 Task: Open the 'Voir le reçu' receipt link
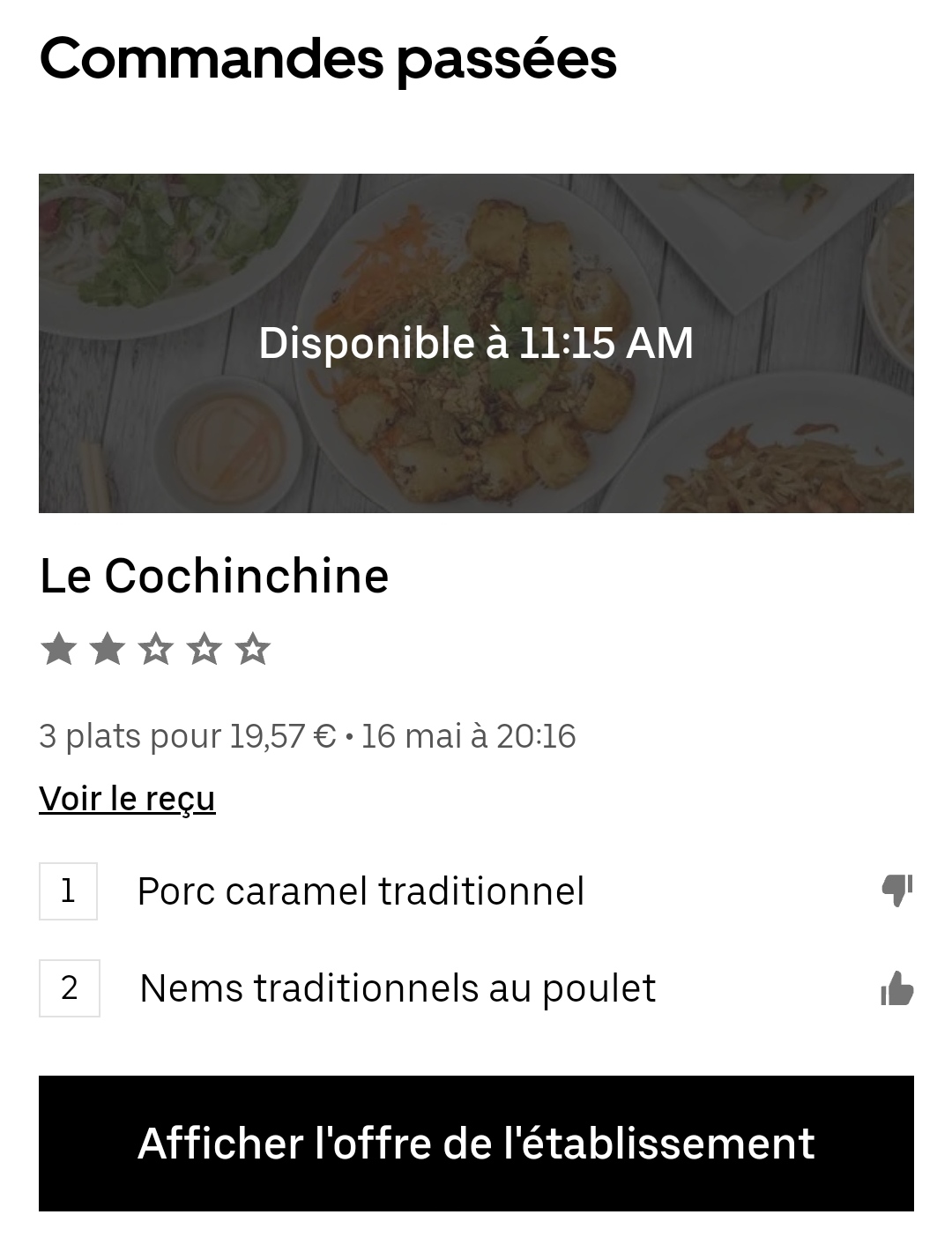coord(127,799)
